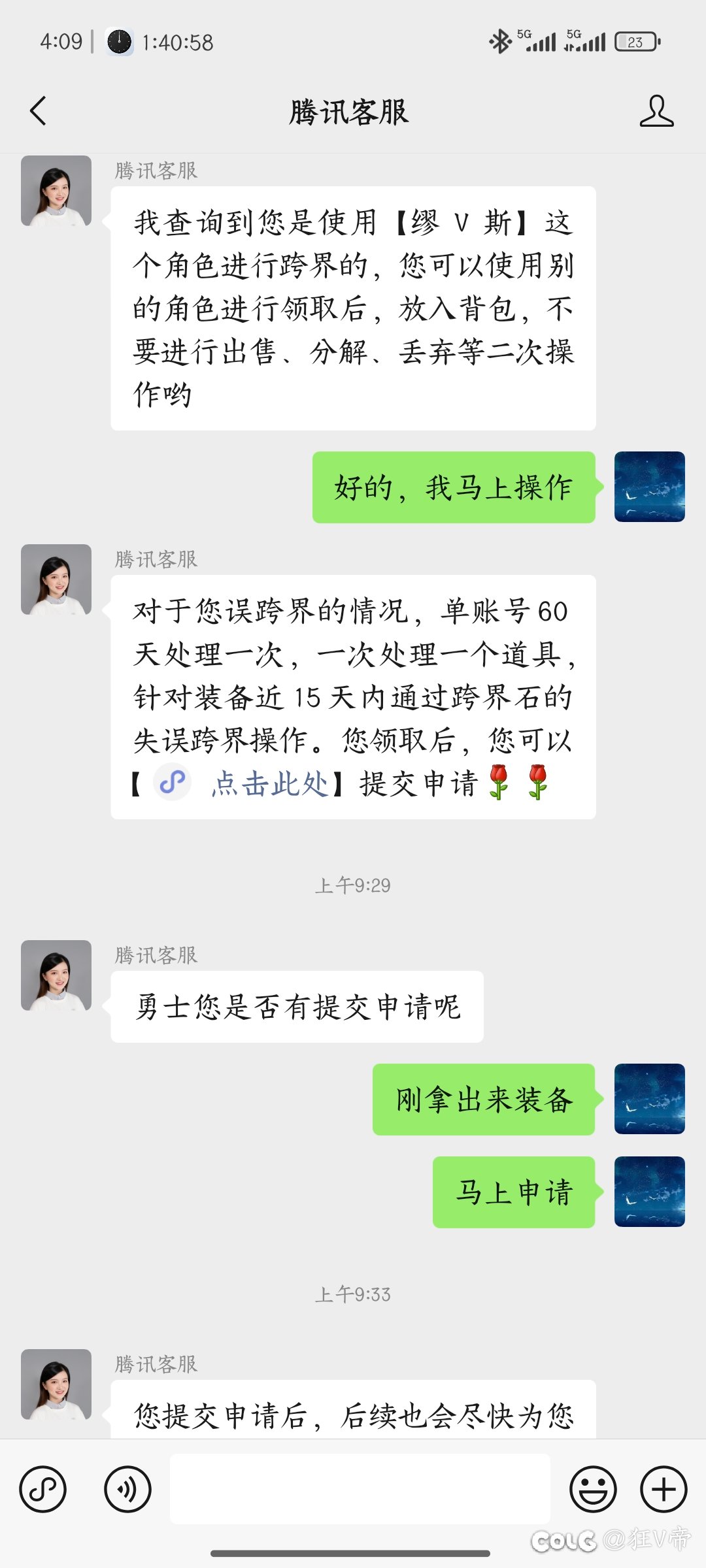Open the 点击此处 link to submit application
706x1568 pixels.
[269, 783]
